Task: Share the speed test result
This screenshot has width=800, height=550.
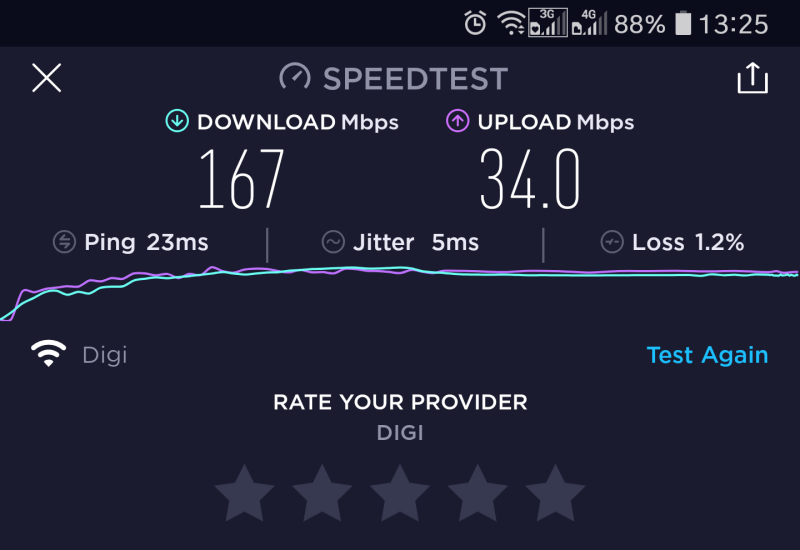Action: [752, 78]
